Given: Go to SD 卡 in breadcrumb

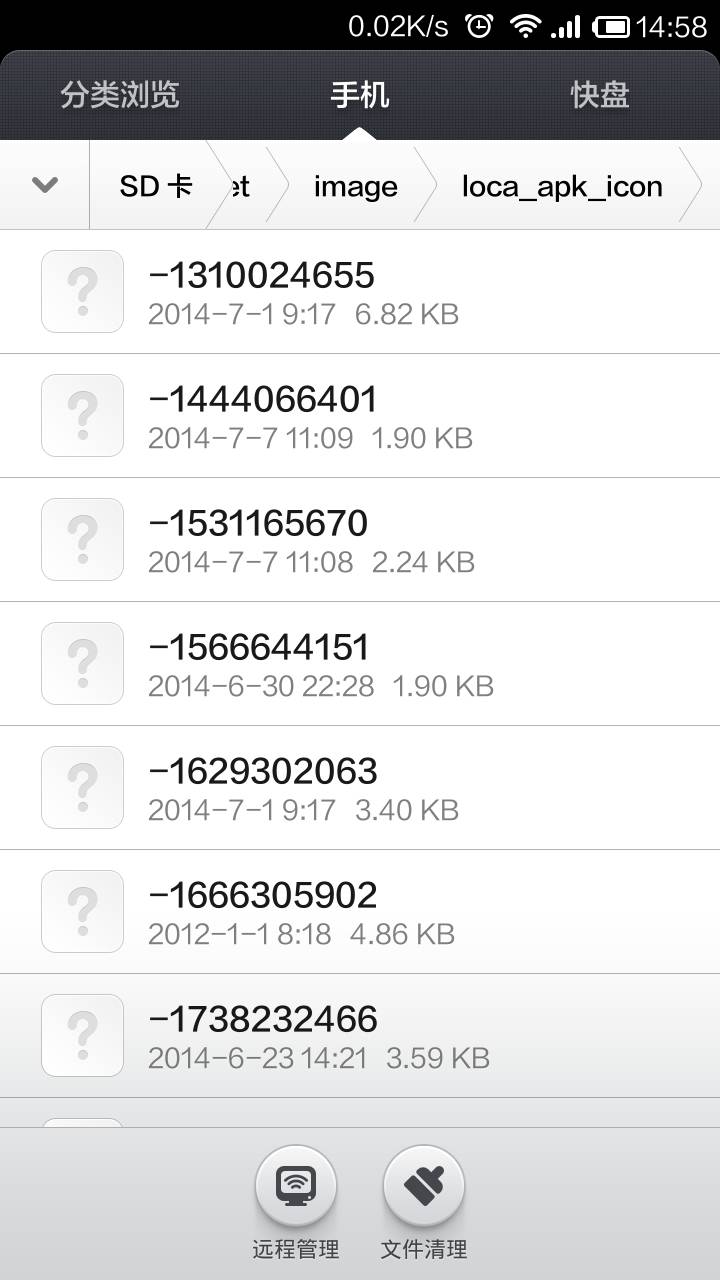Looking at the screenshot, I should [x=156, y=186].
